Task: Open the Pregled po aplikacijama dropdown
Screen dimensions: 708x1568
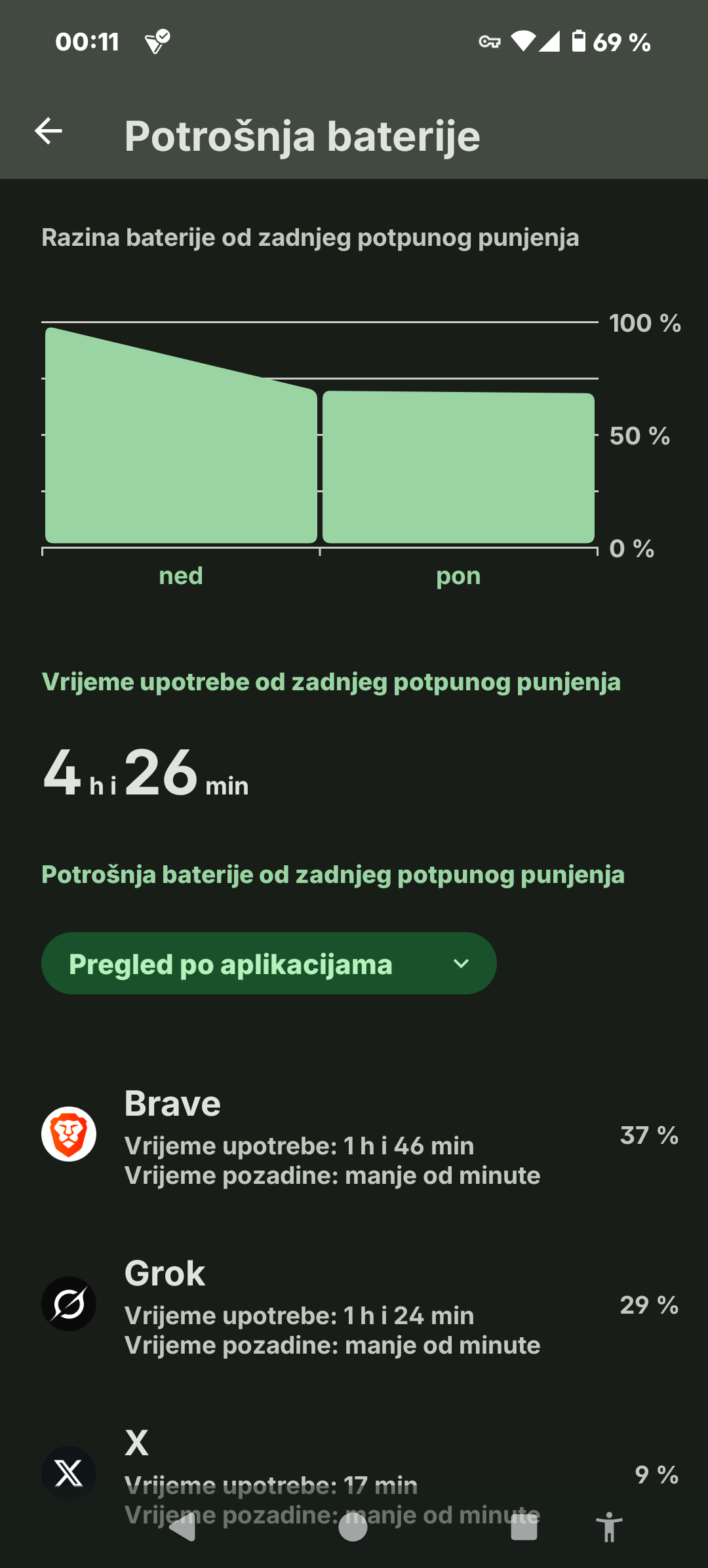Action: pyautogui.click(x=269, y=964)
